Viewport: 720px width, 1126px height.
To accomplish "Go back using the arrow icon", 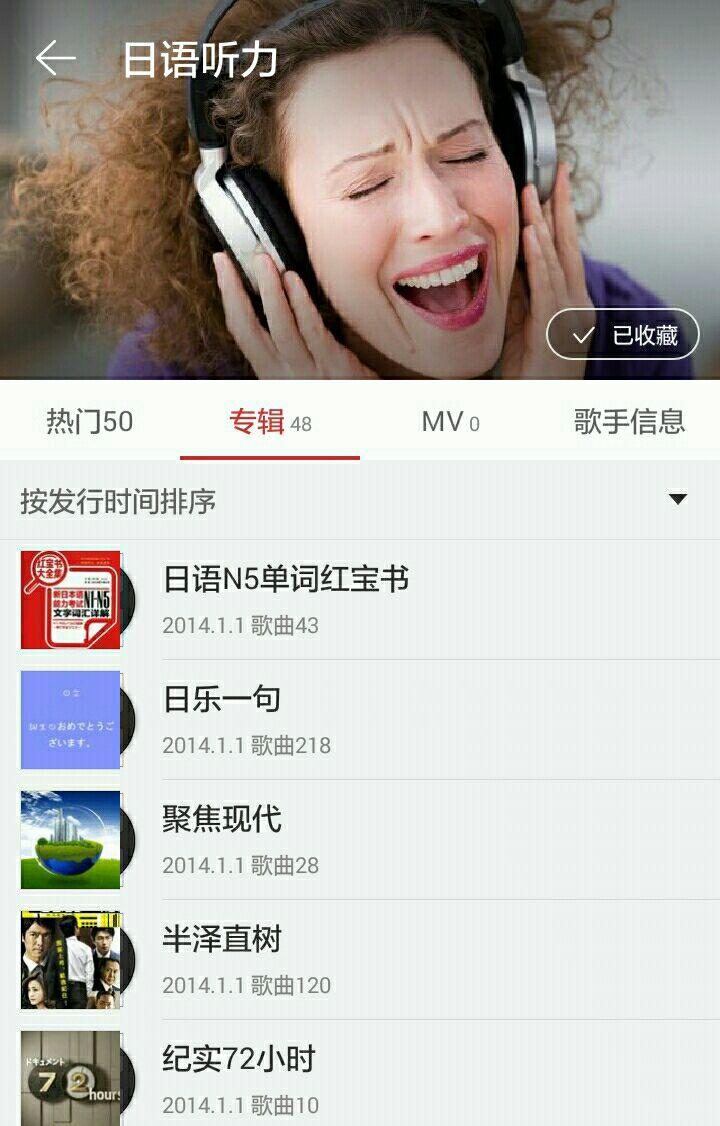I will (55, 57).
